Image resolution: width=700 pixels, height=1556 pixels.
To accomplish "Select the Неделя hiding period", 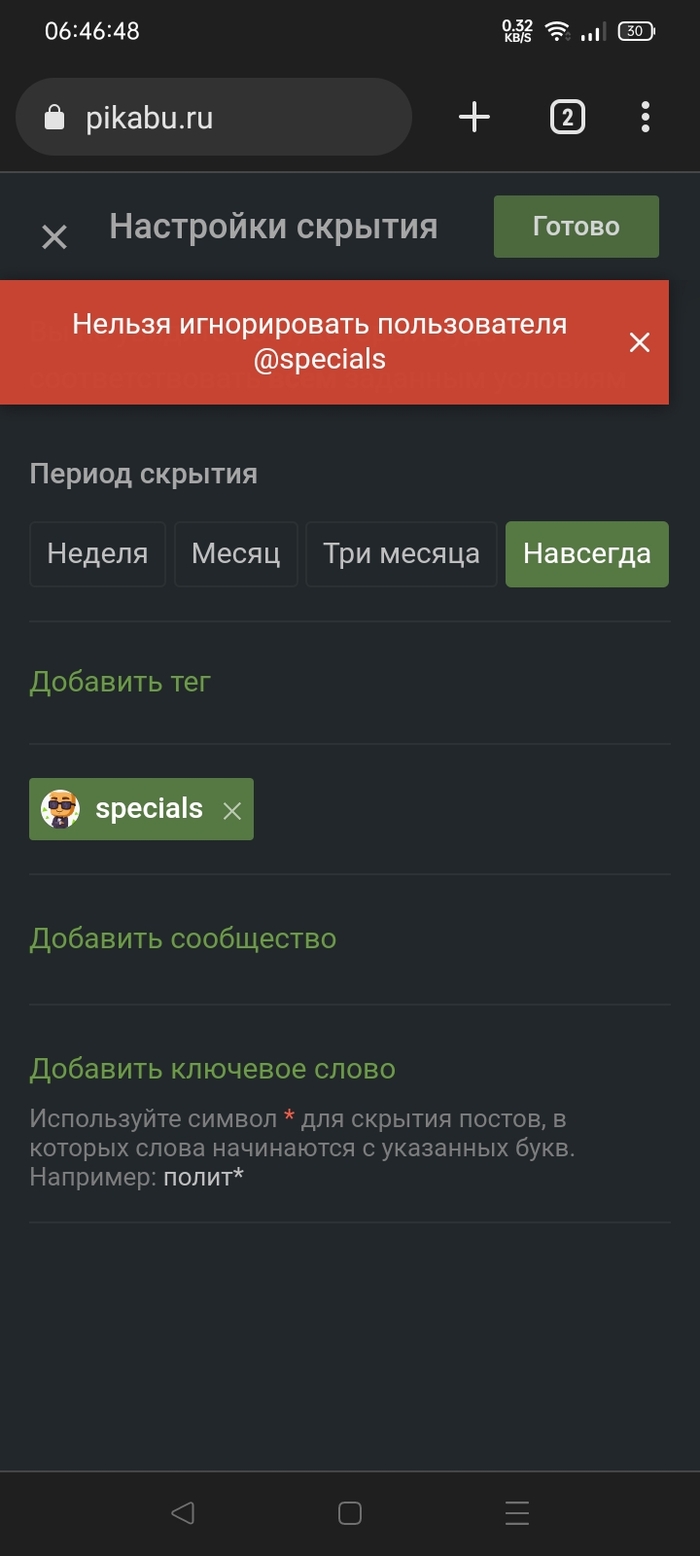I will click(98, 554).
